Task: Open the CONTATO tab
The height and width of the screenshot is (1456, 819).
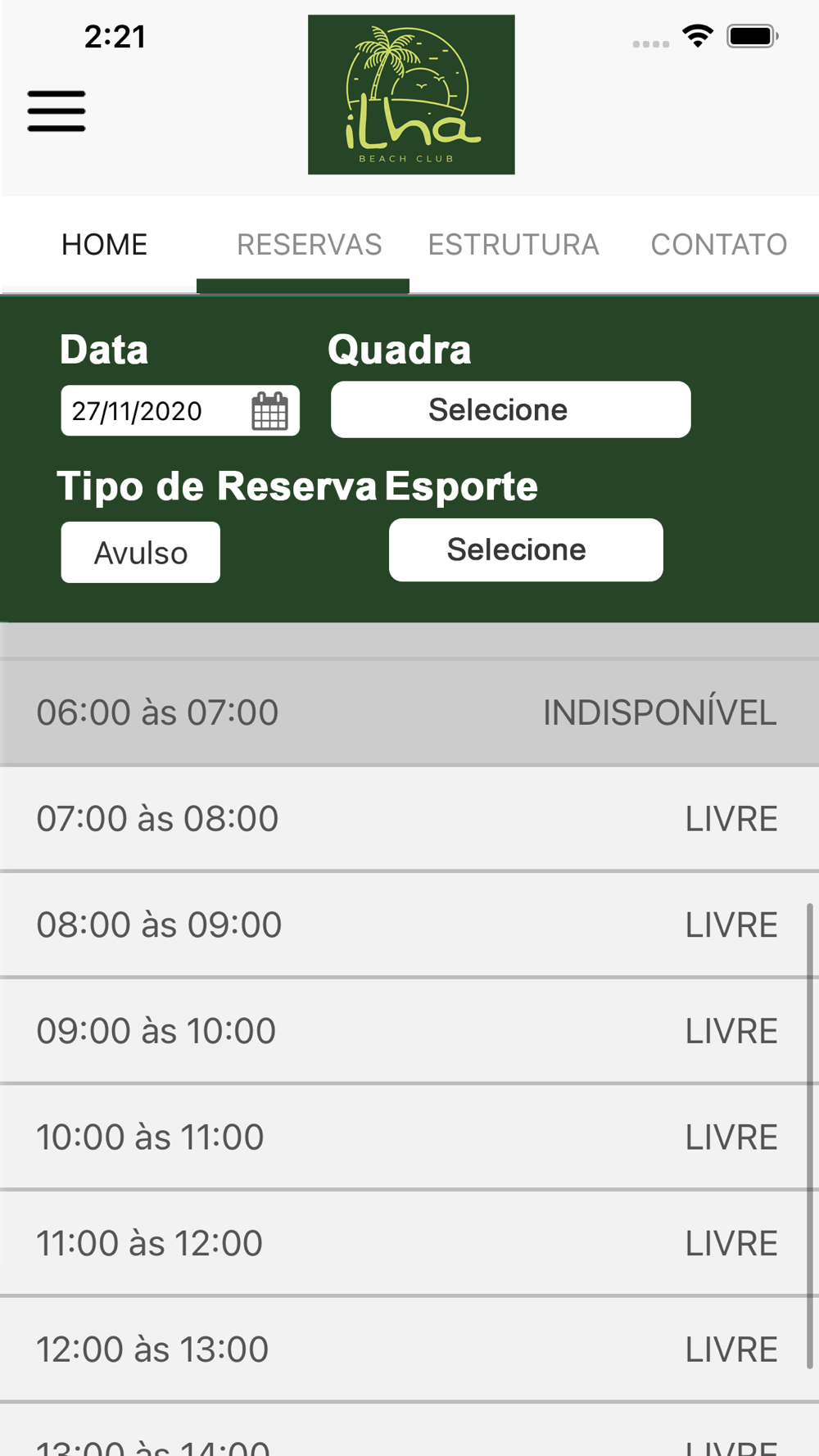Action: 718,244
